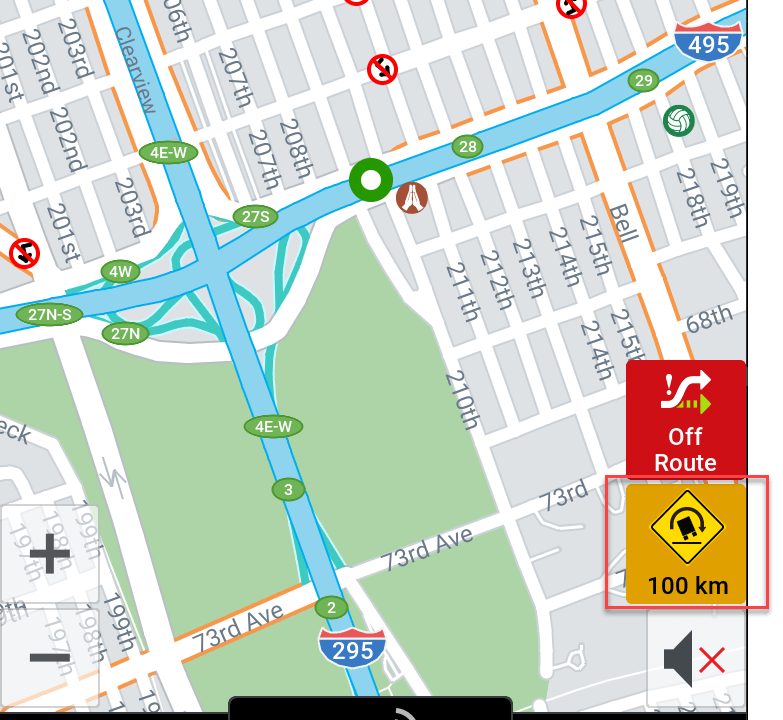Zoom out with the minus button

click(x=49, y=657)
